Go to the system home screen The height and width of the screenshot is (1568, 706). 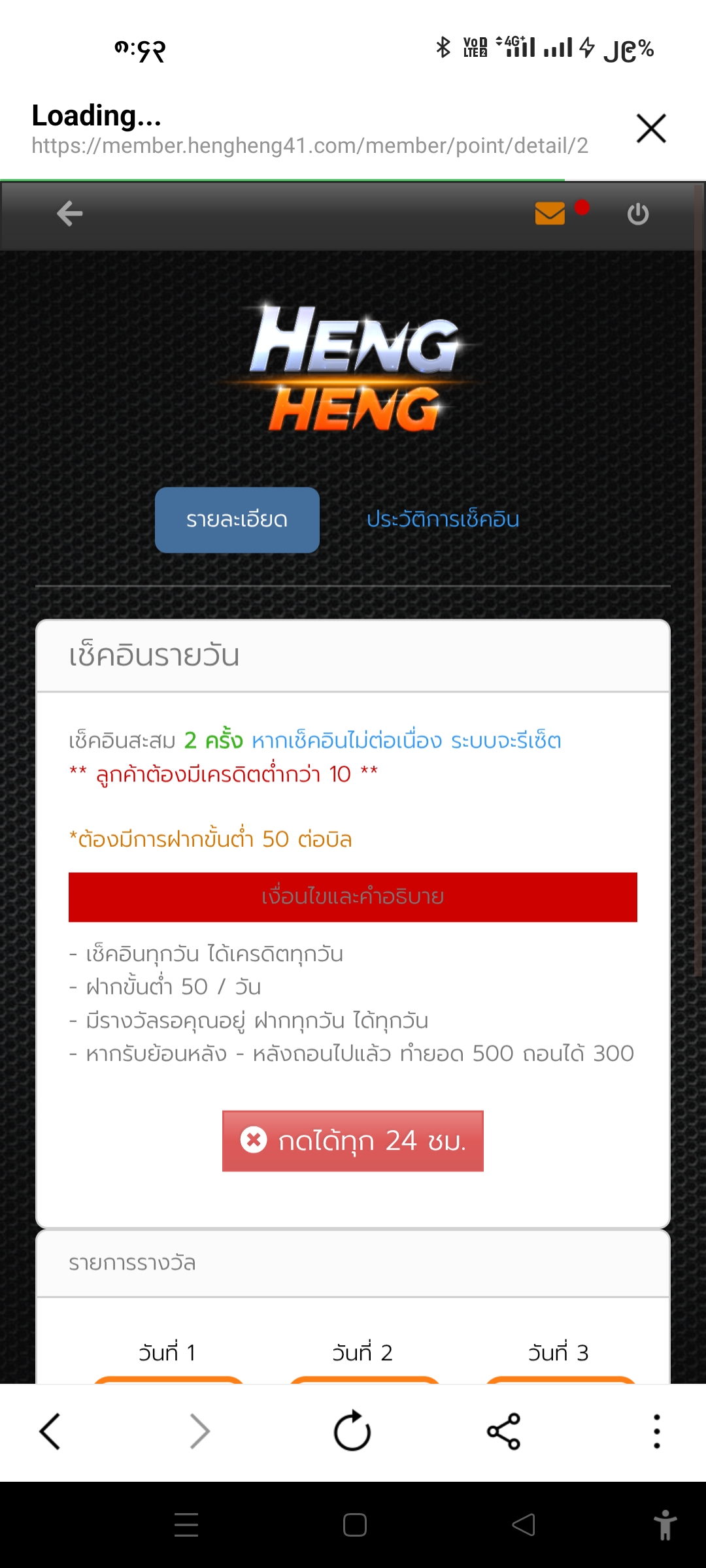(x=354, y=1525)
